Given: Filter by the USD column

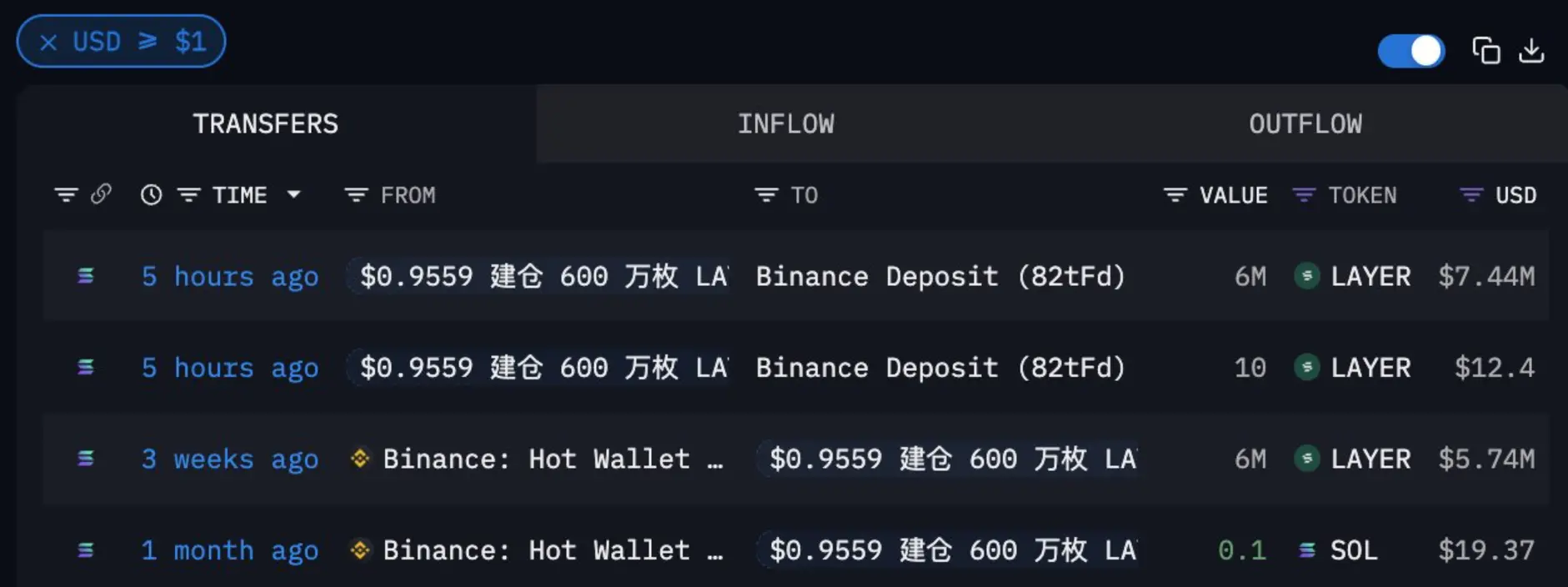Looking at the screenshot, I should (x=1471, y=195).
